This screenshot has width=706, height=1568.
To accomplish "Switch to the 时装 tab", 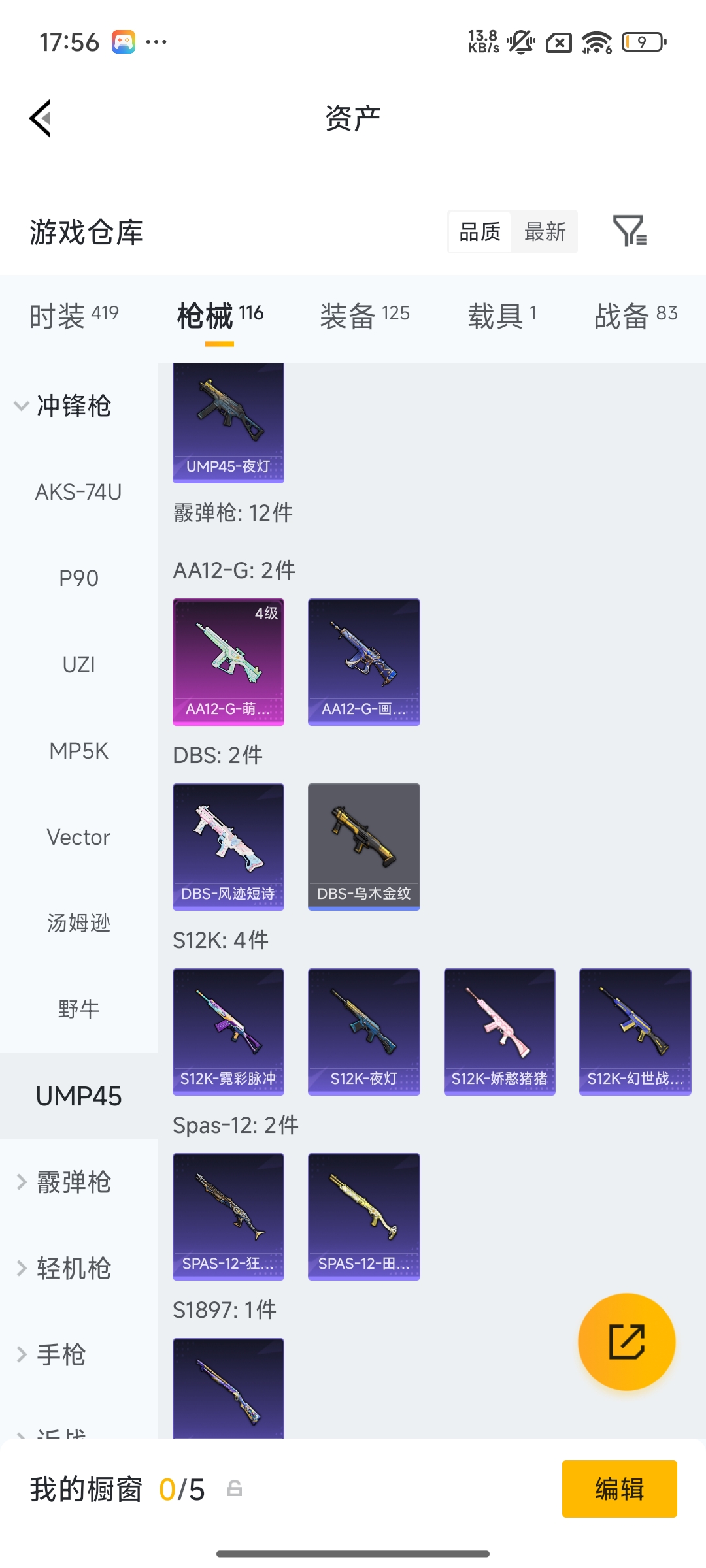I will [74, 316].
